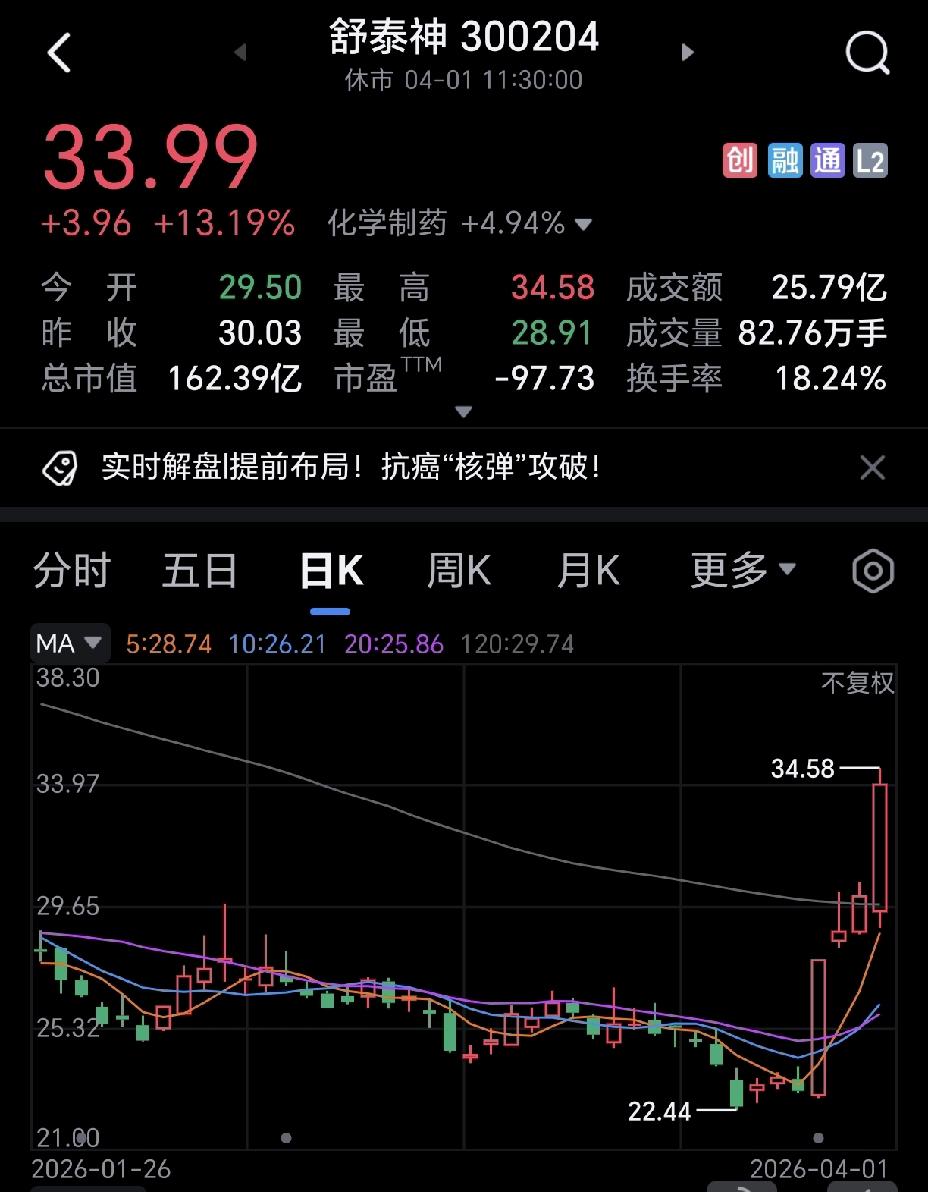The width and height of the screenshot is (928, 1192).
Task: Expand the 更多 chart options dropdown
Action: click(x=743, y=570)
